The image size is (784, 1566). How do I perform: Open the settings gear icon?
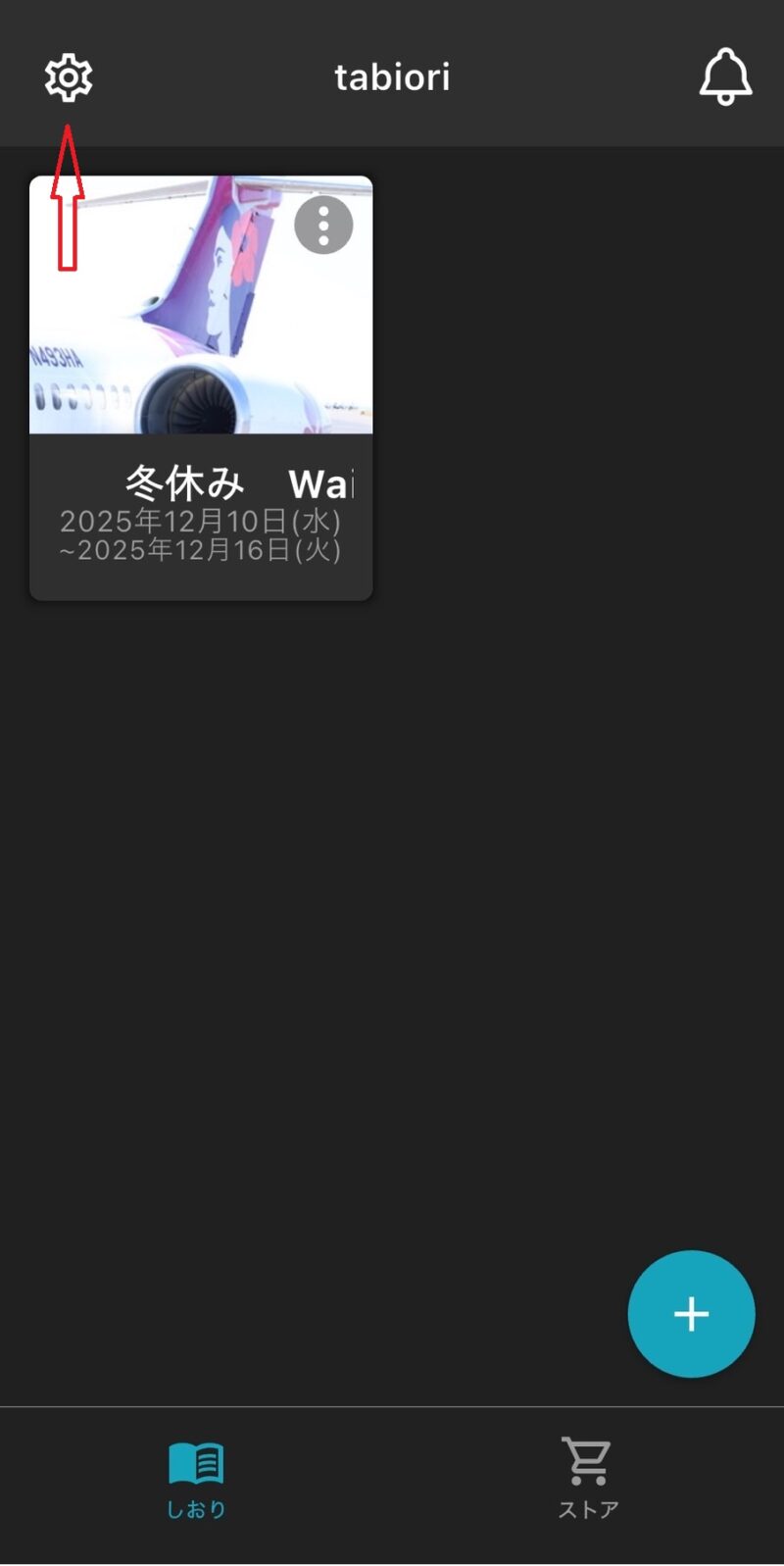[69, 77]
